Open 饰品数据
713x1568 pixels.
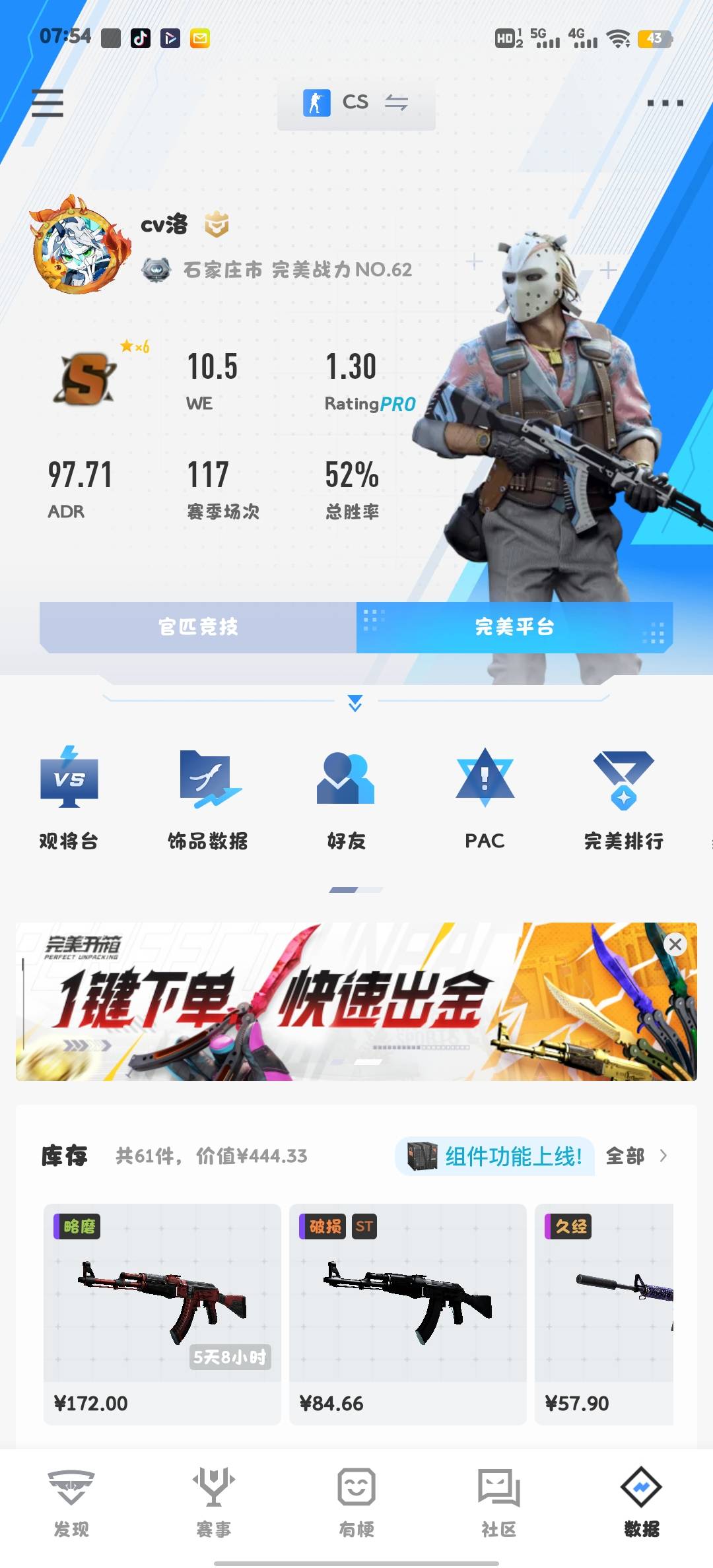pyautogui.click(x=208, y=799)
